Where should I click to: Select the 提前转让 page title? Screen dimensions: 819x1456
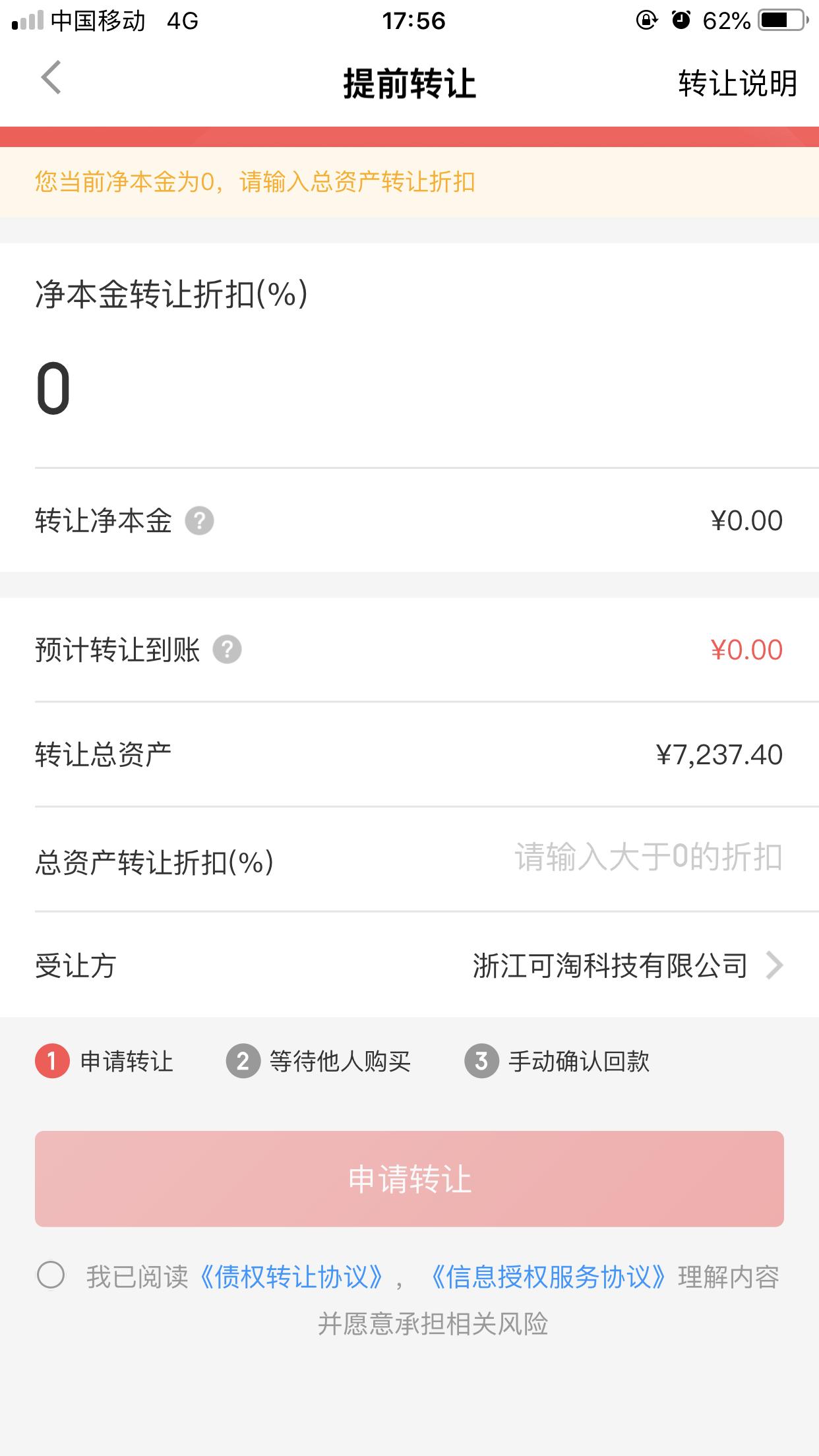pos(409,83)
